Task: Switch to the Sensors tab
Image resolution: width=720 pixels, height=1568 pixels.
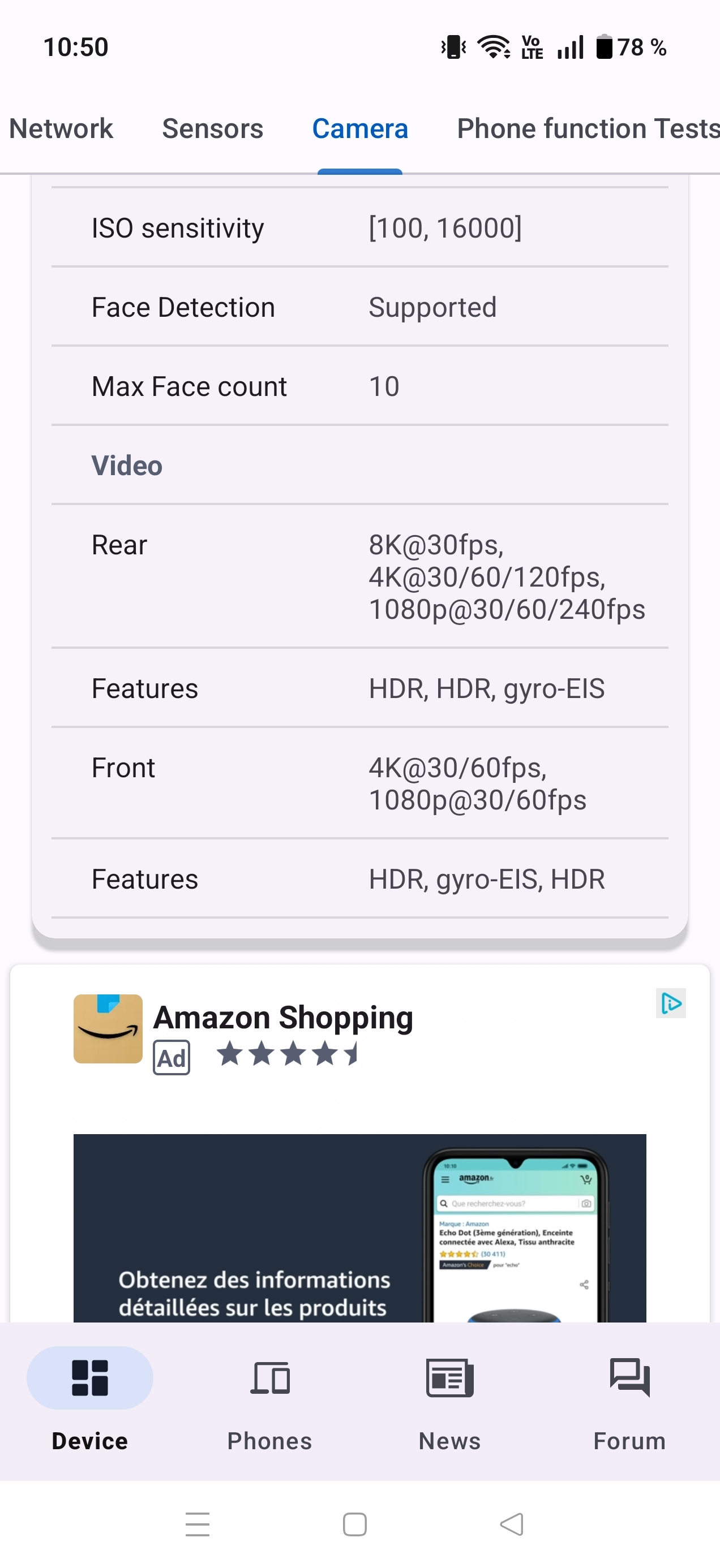Action: pyautogui.click(x=213, y=129)
